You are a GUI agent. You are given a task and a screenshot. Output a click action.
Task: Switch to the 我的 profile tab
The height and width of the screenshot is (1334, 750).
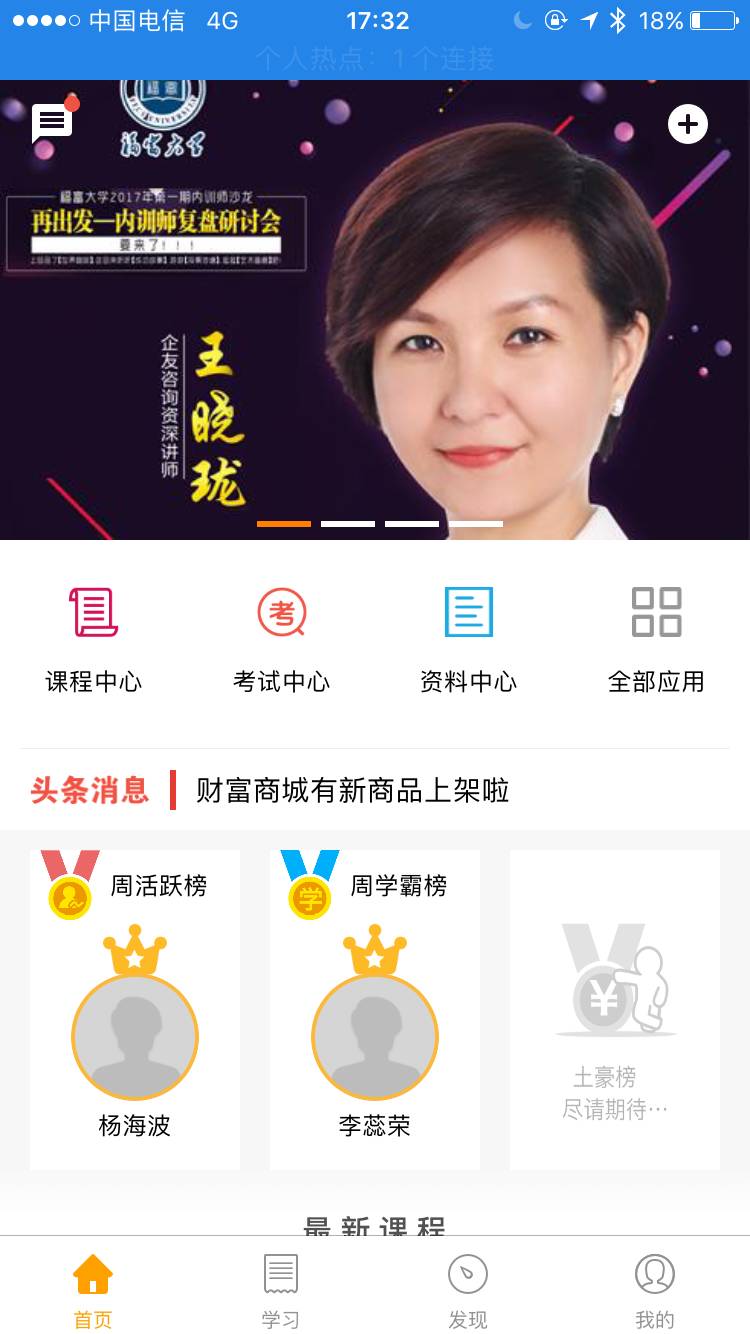(x=655, y=1290)
